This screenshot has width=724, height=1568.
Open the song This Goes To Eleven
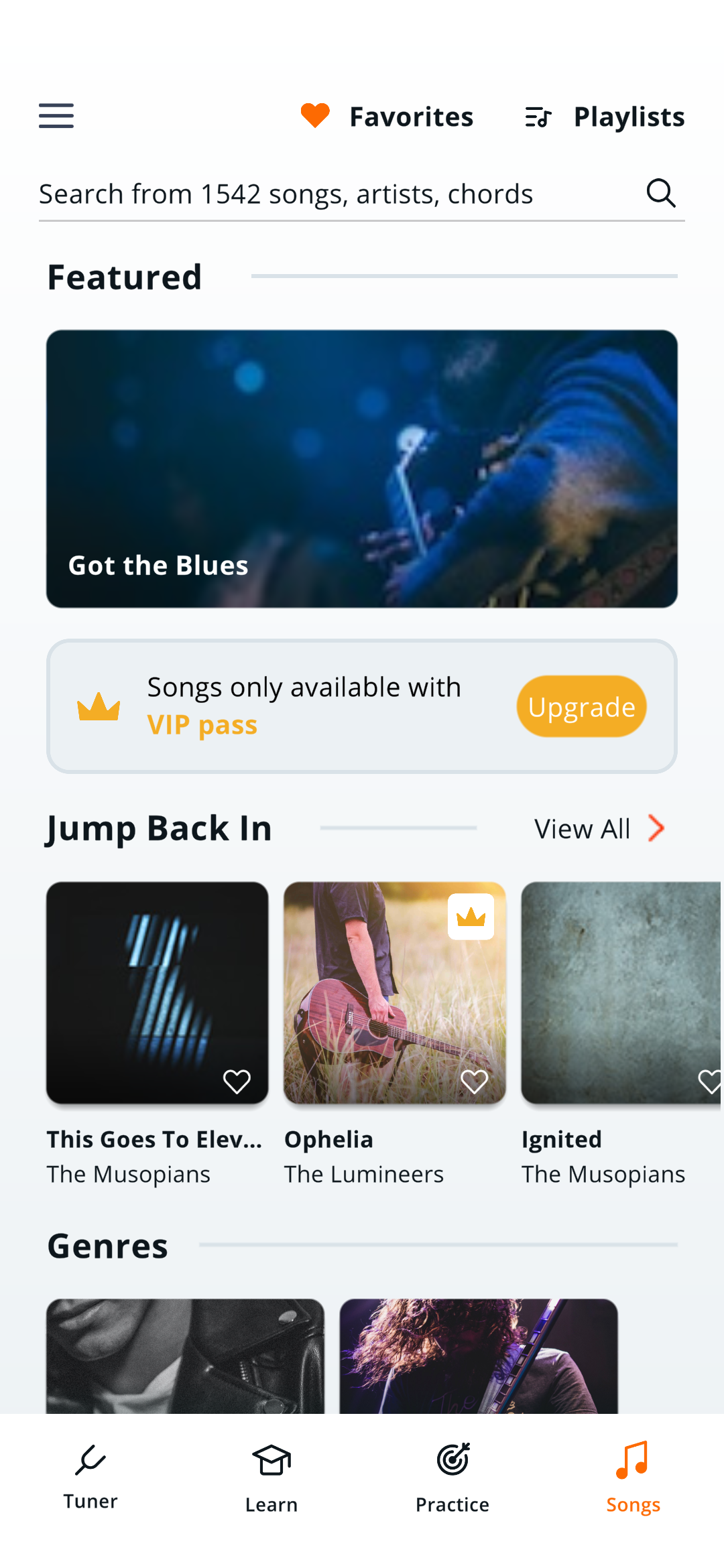157,992
